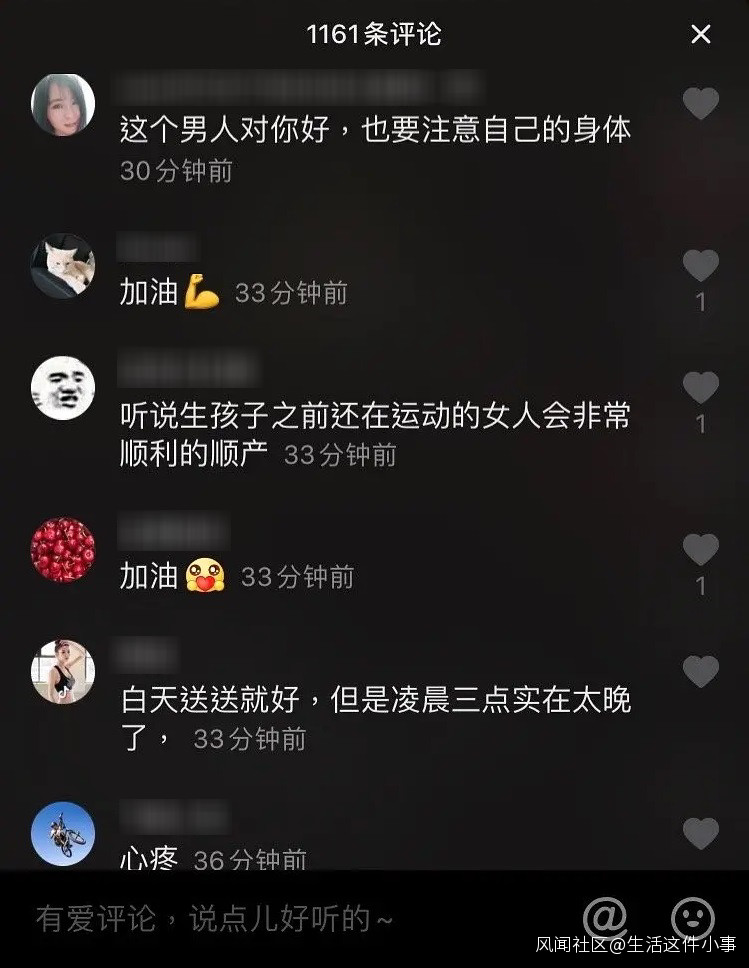Image resolution: width=749 pixels, height=968 pixels.
Task: Open the cherry avatar commenter's profile
Action: (63, 550)
